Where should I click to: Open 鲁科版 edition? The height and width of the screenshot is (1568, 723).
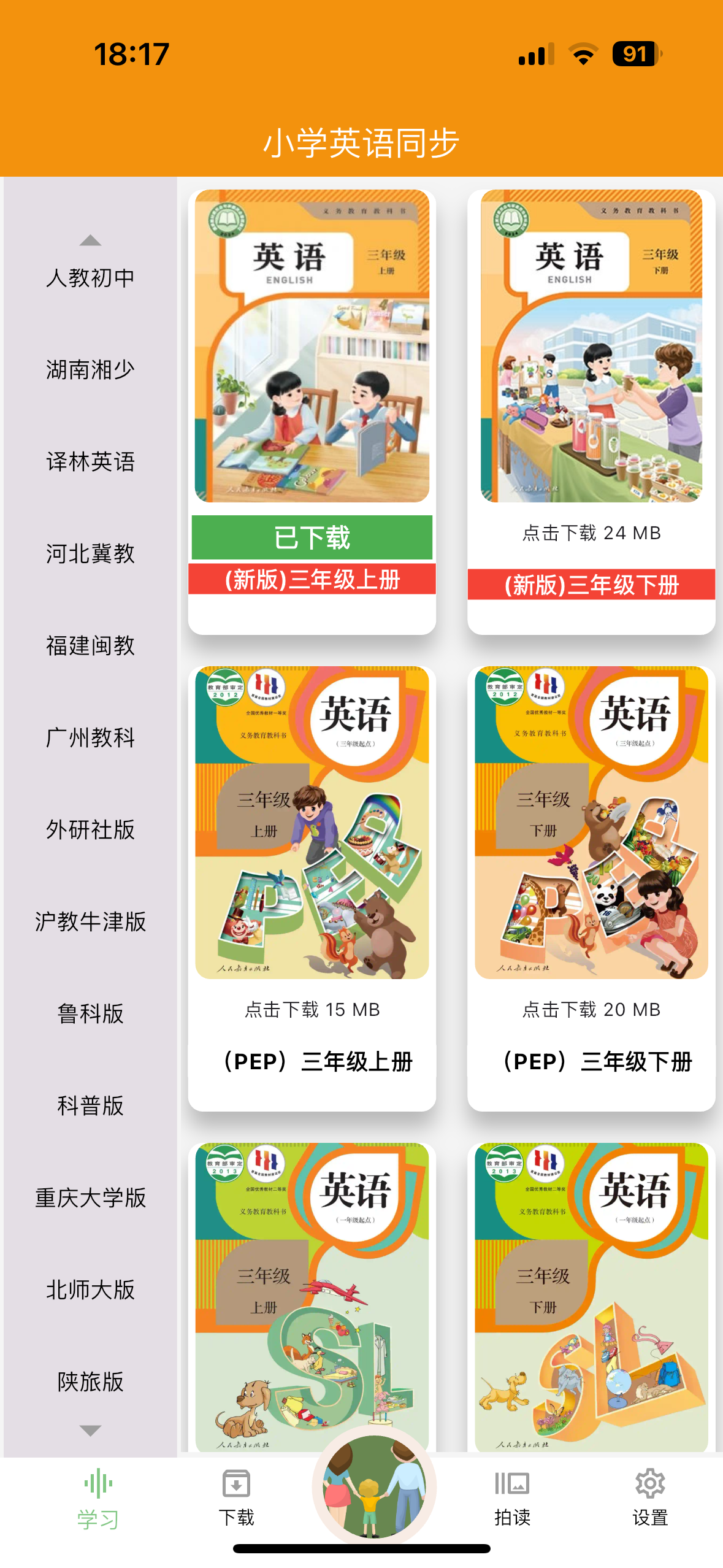[90, 1014]
